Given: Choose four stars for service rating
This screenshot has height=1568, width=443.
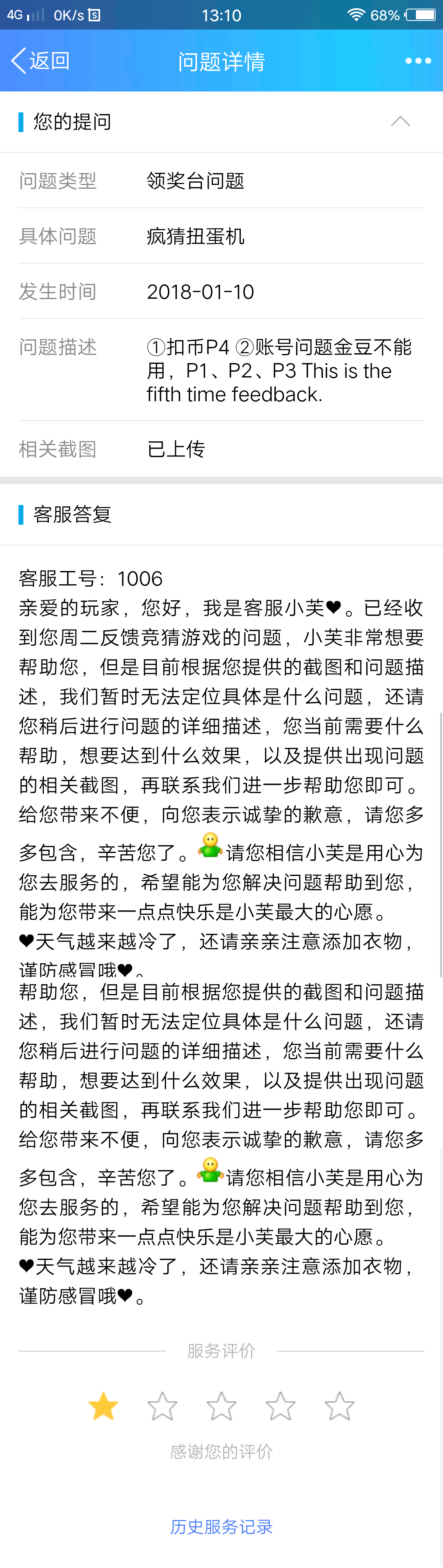Looking at the screenshot, I should [x=281, y=1406].
